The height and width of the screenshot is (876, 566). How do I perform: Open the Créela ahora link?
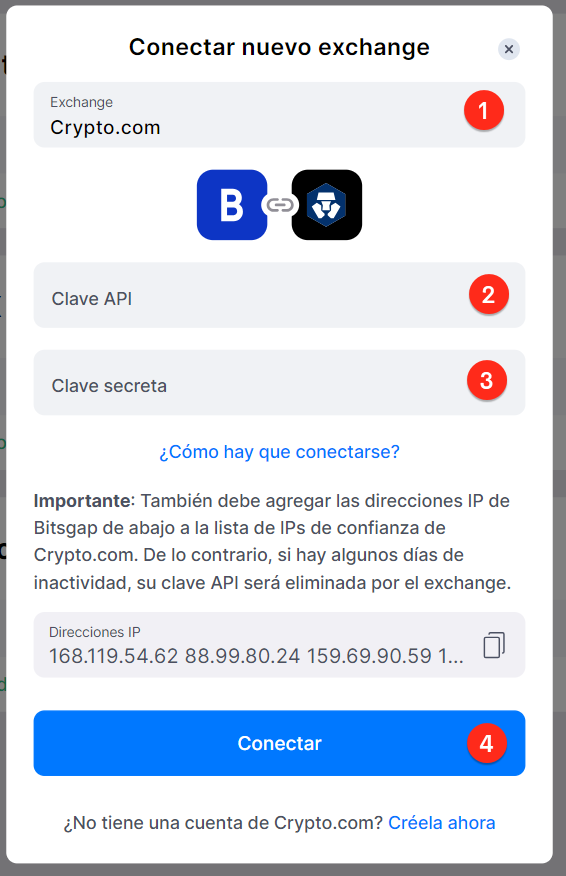(441, 823)
